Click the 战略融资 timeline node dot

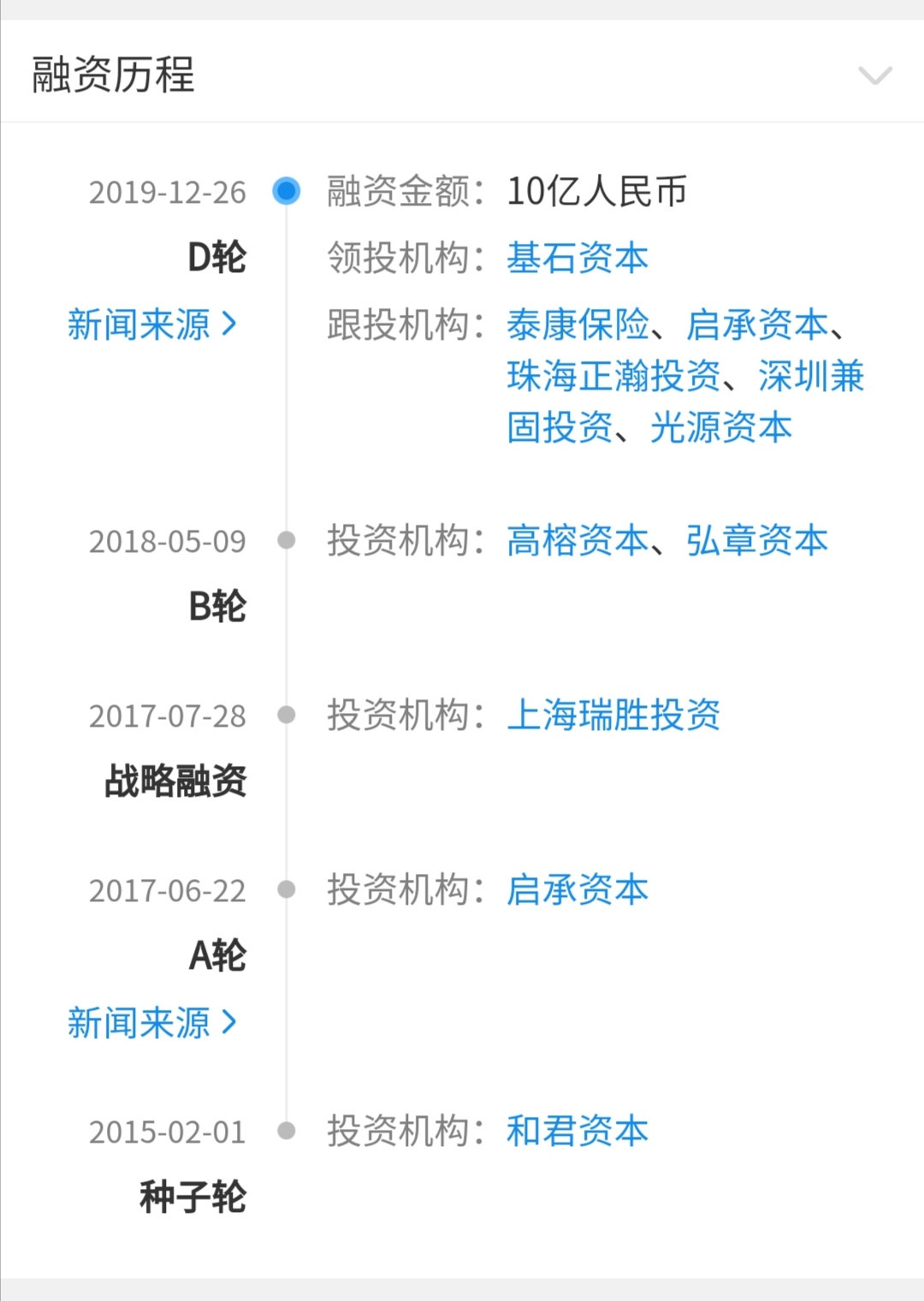[x=285, y=716]
